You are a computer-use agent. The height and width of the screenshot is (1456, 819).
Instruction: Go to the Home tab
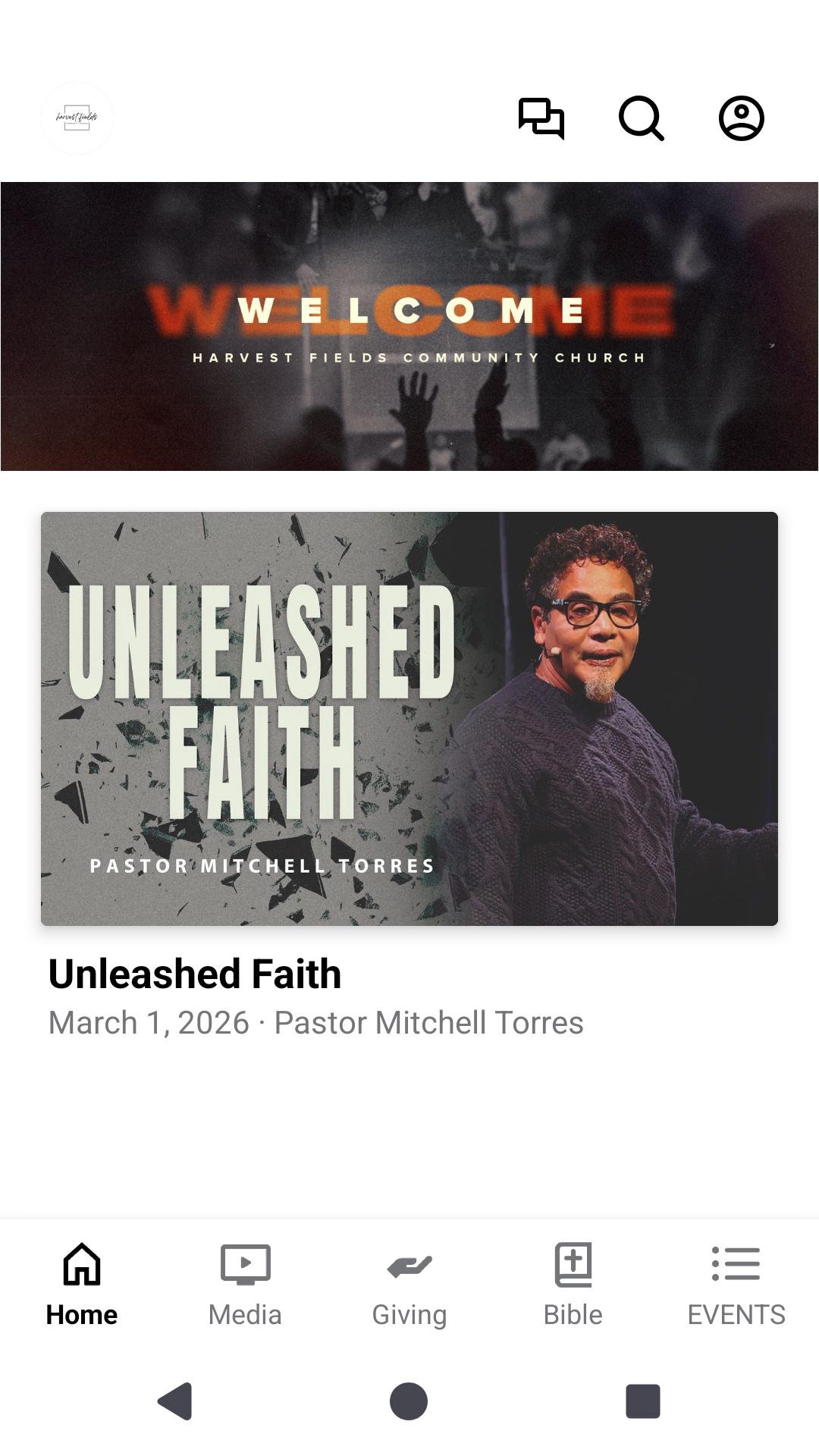(82, 1285)
